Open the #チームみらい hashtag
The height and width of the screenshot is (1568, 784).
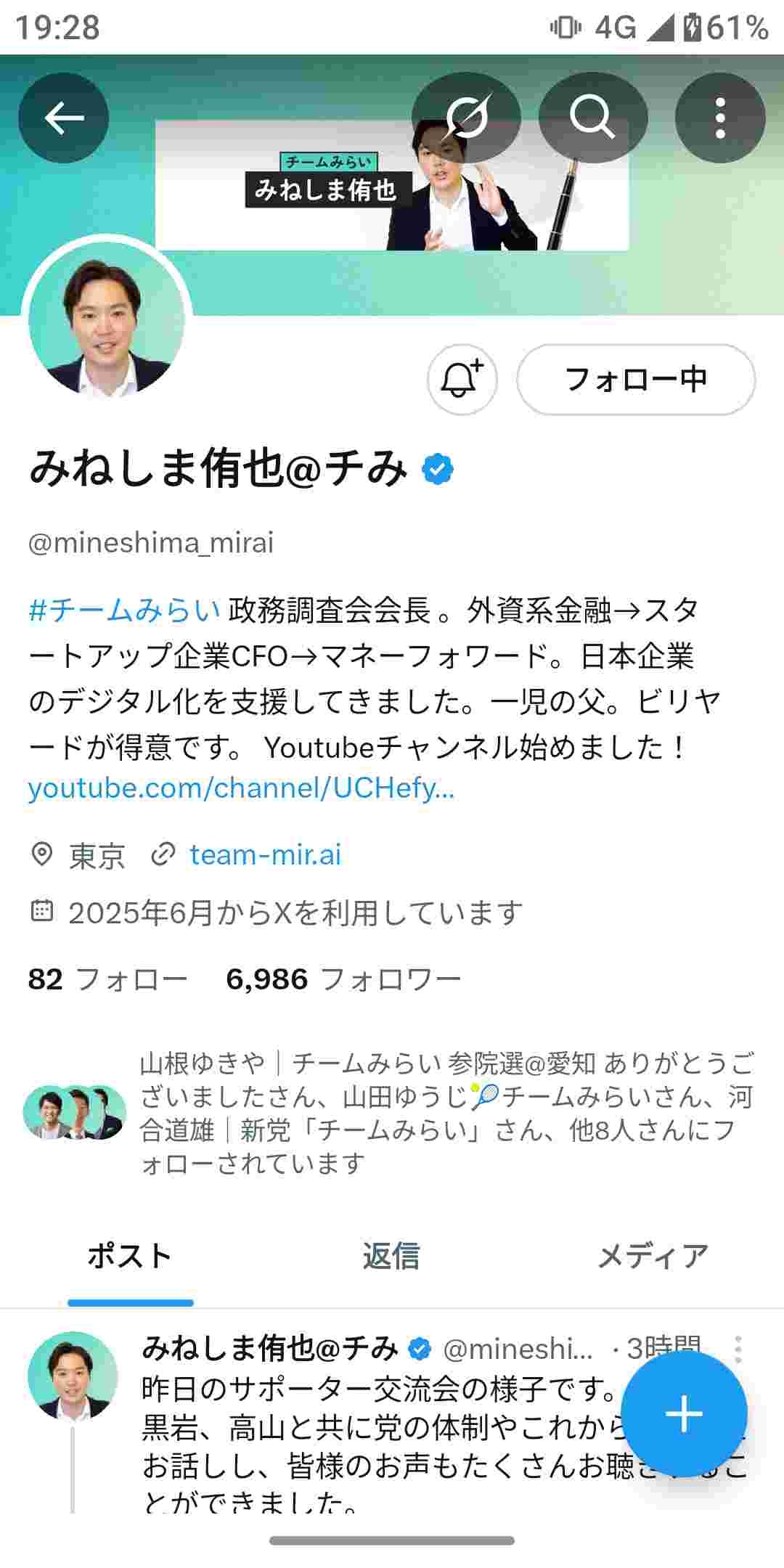(124, 611)
